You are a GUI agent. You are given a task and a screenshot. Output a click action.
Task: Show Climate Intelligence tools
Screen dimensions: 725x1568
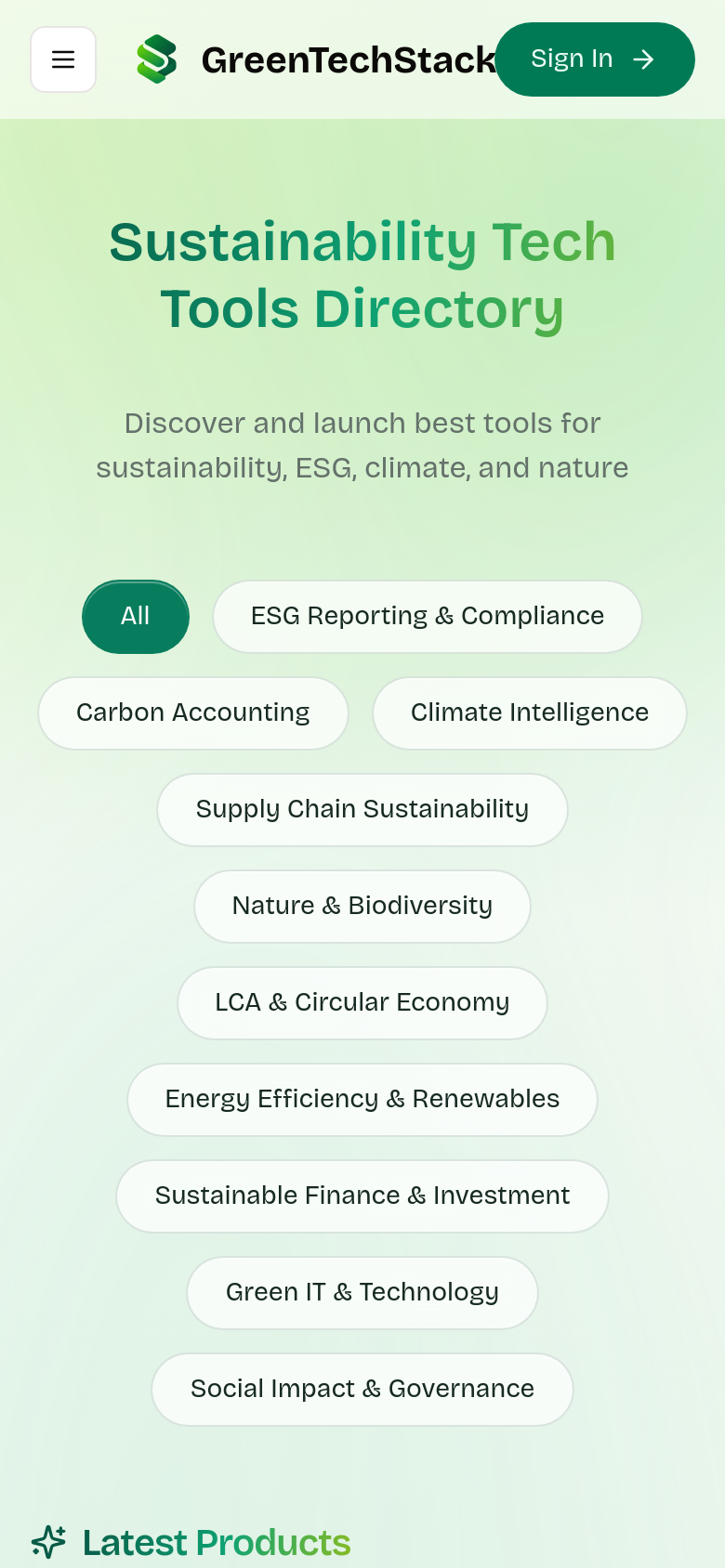click(x=530, y=713)
